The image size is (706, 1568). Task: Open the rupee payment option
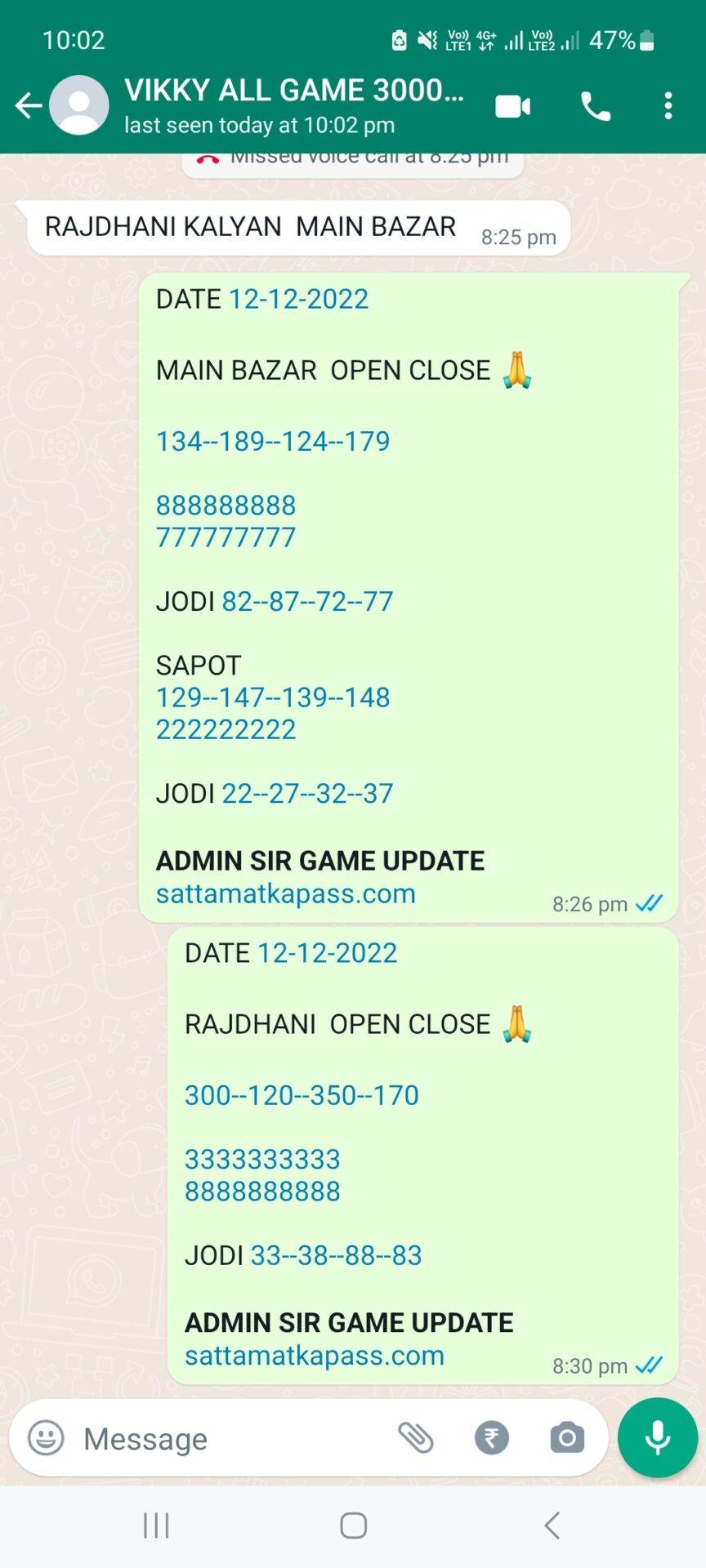pos(492,1437)
